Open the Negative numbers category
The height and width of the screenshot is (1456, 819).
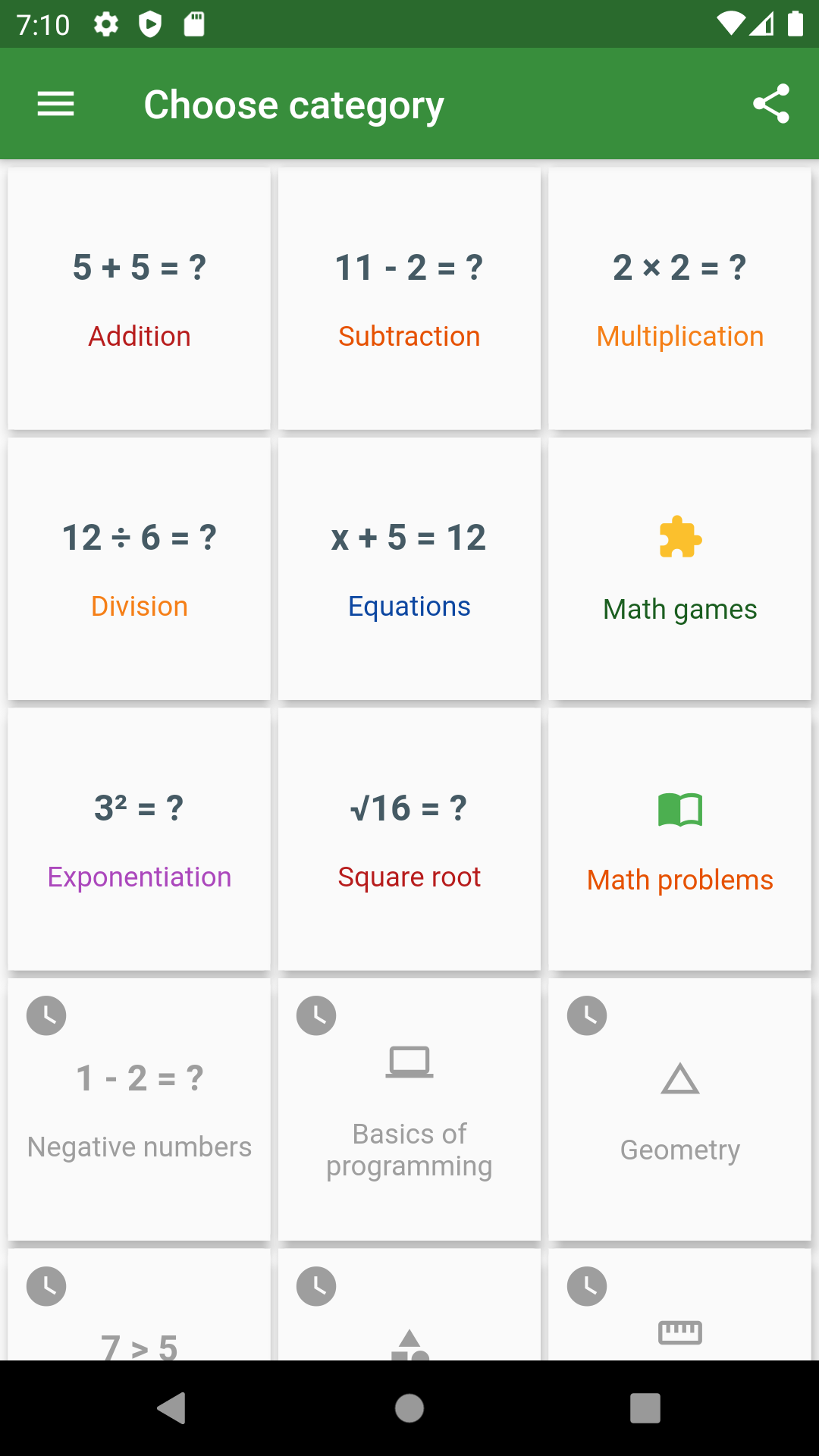pos(139,1109)
